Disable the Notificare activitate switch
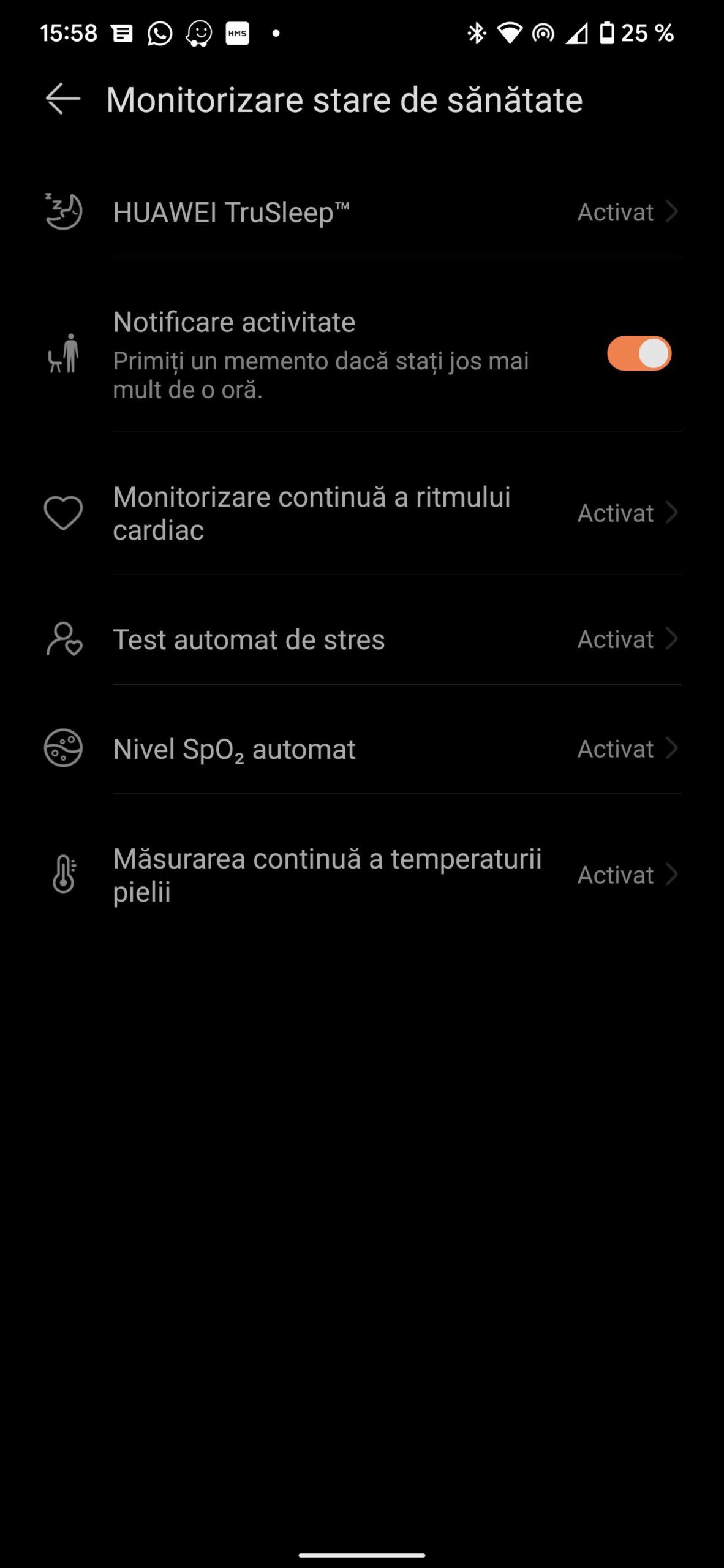This screenshot has width=724, height=1568. (x=639, y=353)
